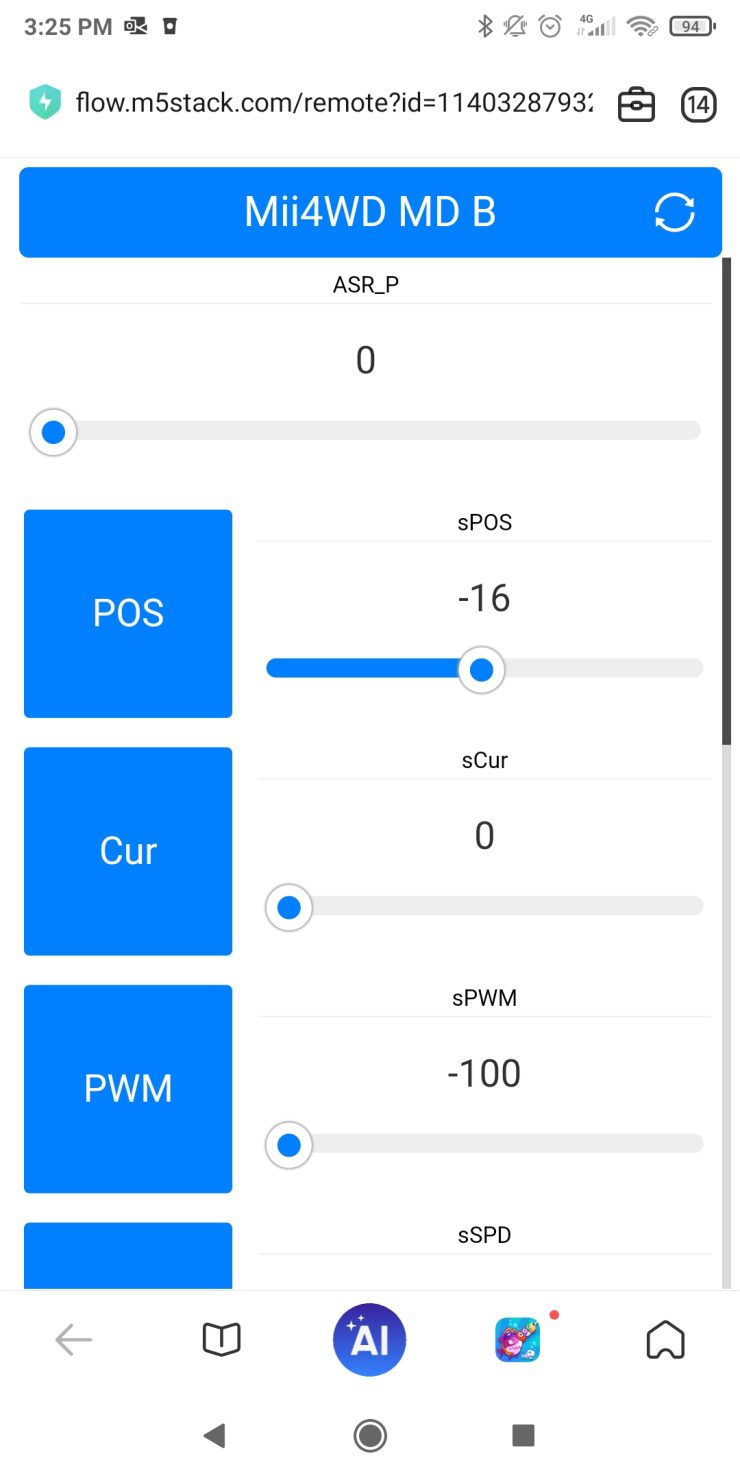Open recent apps with square button
The width and height of the screenshot is (740, 1480).
[523, 1436]
